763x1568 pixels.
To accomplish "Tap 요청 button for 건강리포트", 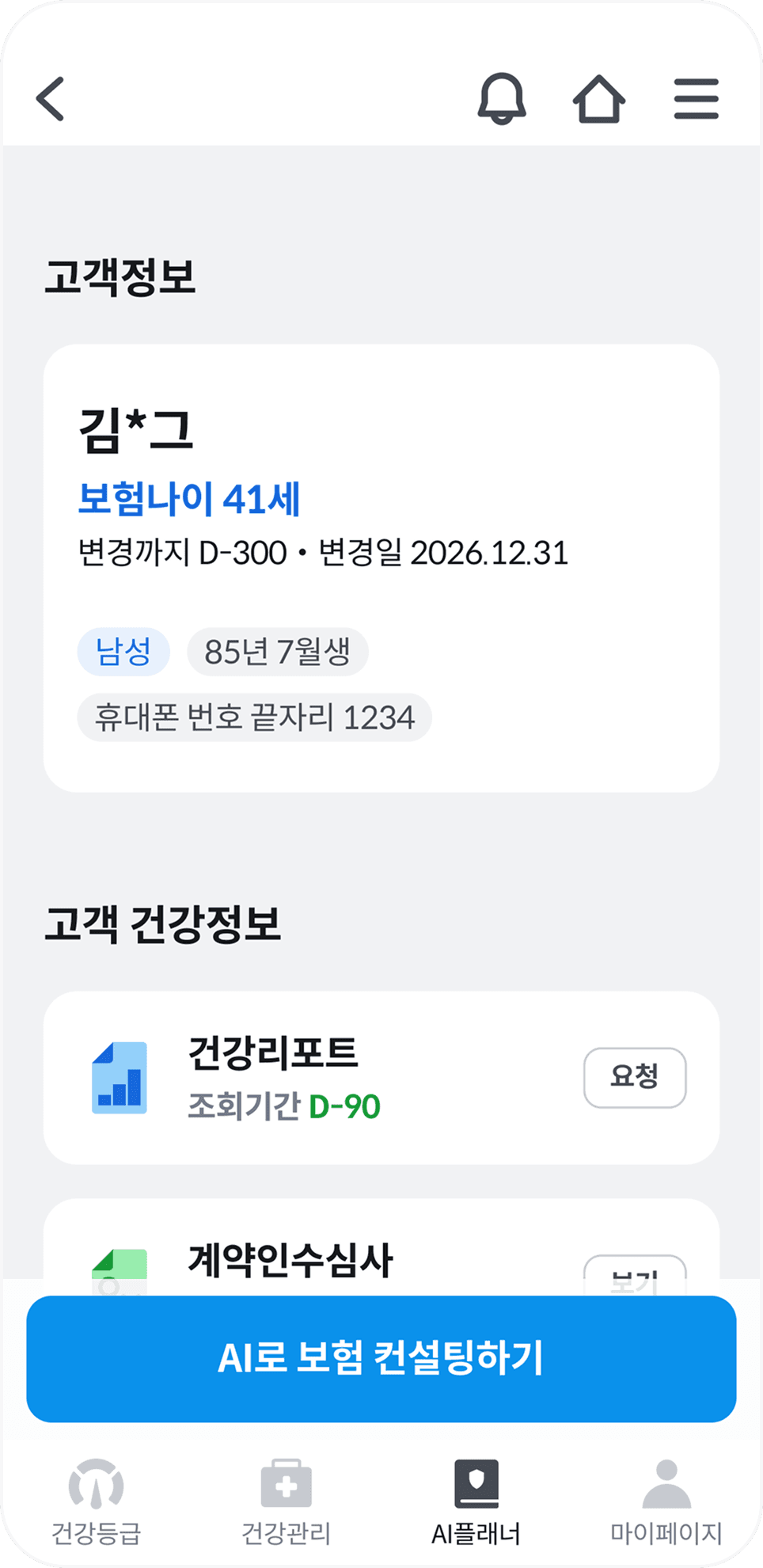I will click(x=635, y=1077).
